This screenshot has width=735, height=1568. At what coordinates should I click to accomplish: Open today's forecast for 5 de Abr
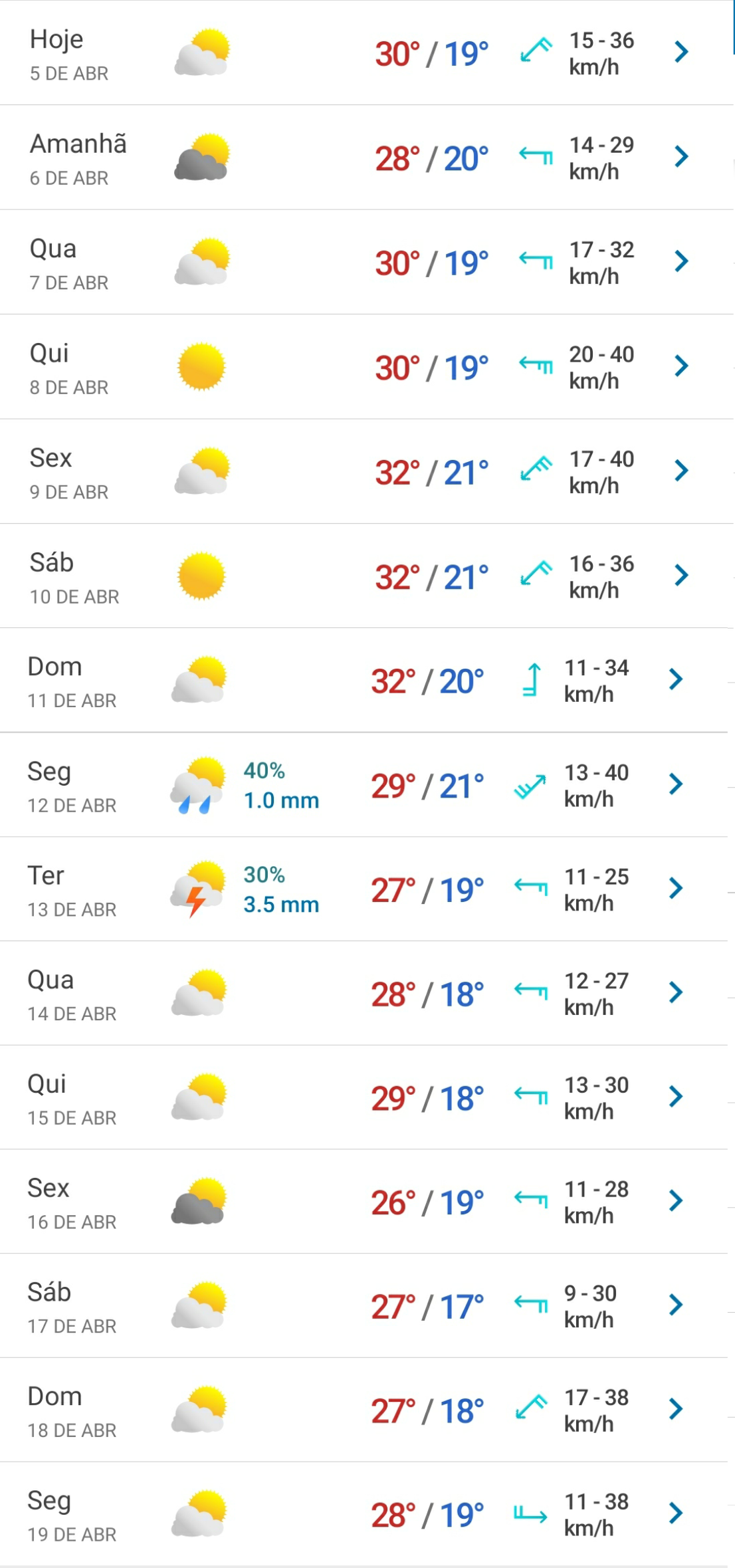coord(367,53)
